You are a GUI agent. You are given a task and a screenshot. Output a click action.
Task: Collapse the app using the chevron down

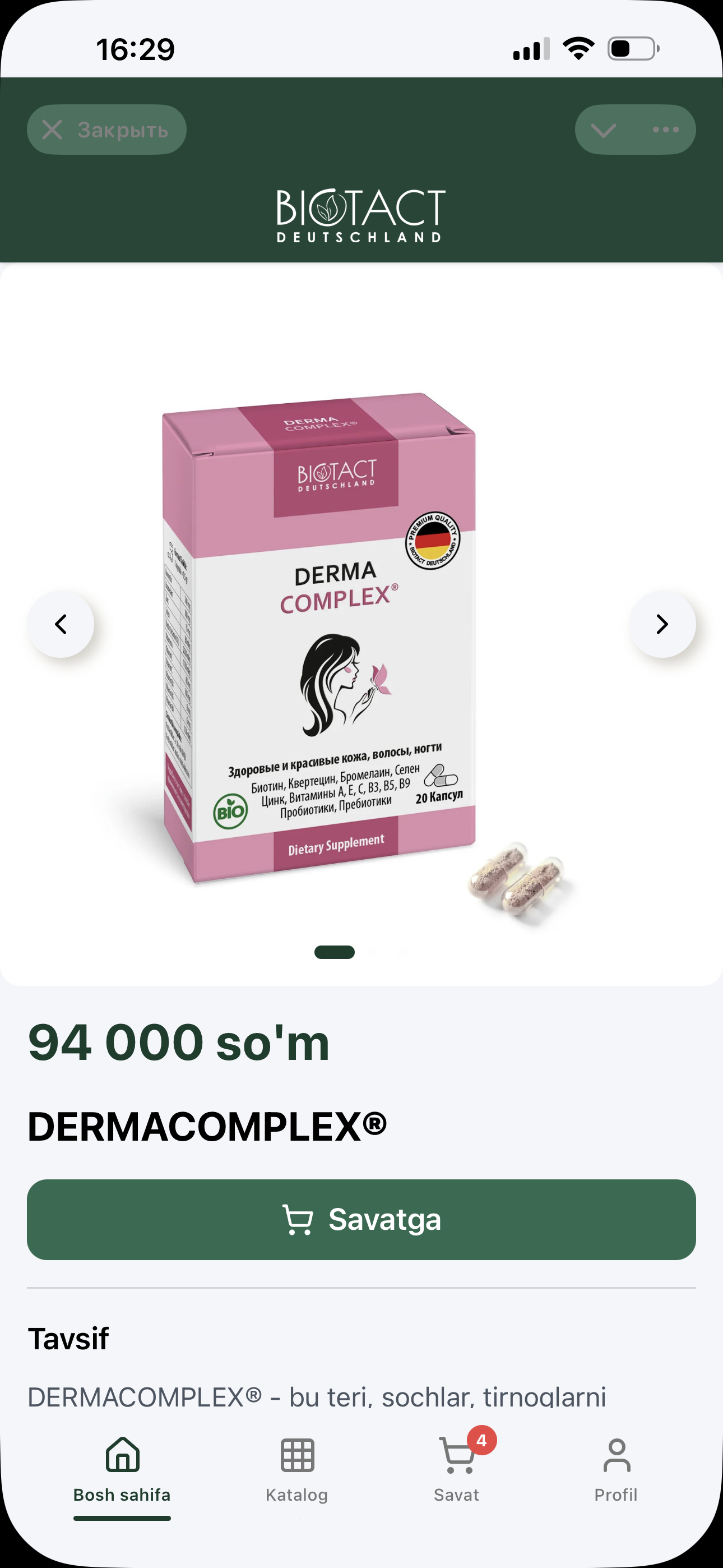pos(604,130)
